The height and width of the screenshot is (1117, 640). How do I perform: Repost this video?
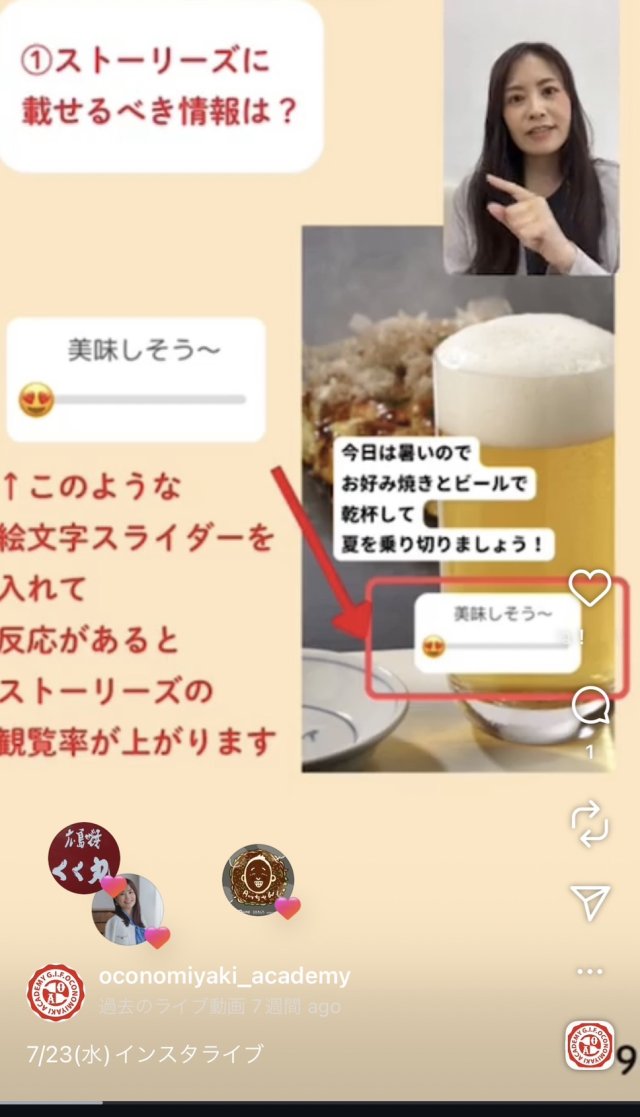[590, 823]
